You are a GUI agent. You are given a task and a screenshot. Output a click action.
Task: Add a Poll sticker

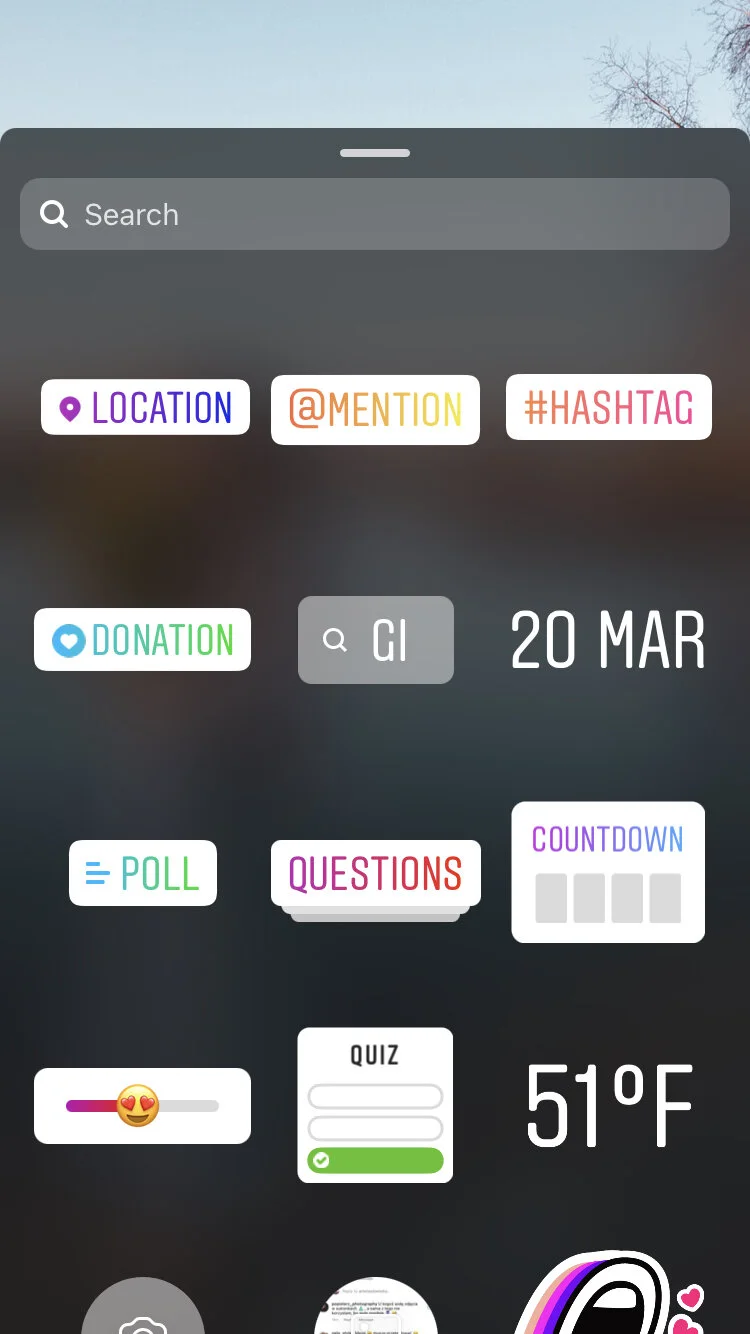coord(143,873)
